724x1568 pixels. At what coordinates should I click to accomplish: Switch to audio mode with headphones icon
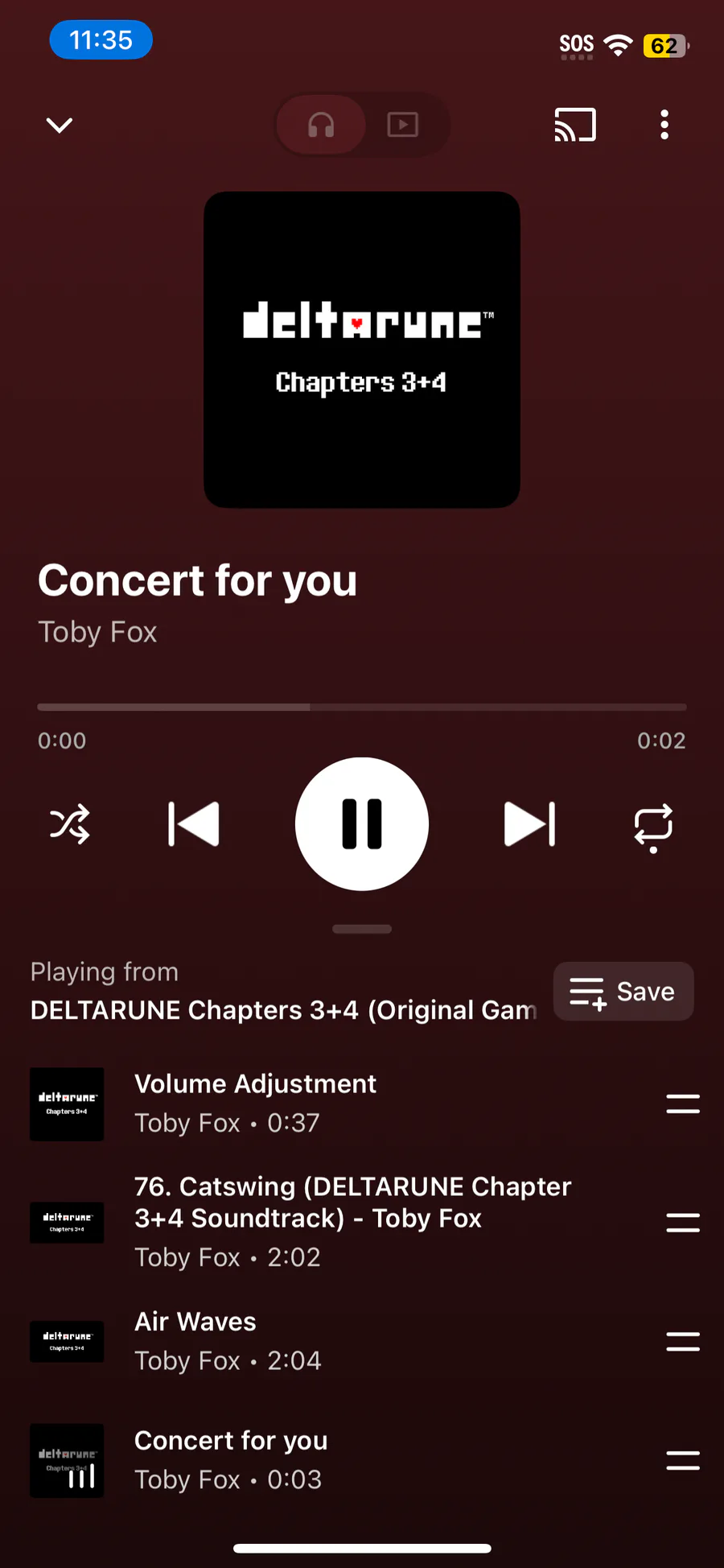click(321, 125)
